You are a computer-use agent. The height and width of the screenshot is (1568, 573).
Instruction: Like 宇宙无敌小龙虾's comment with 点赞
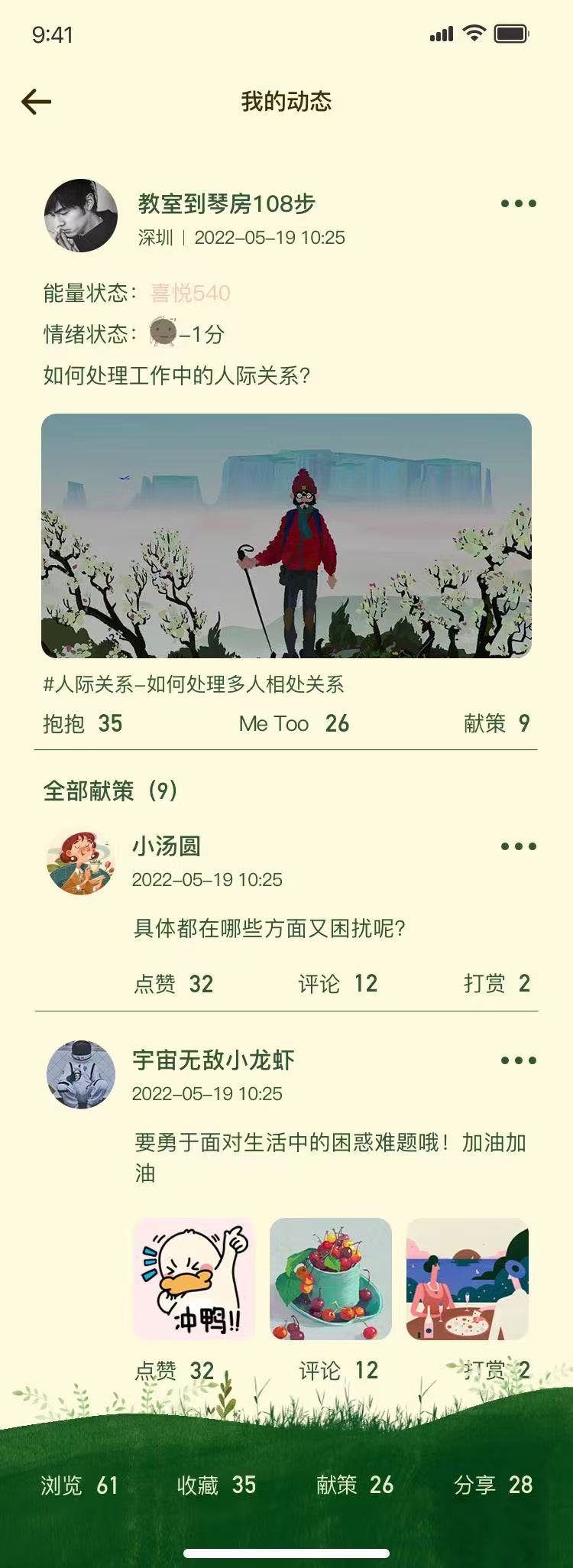(x=174, y=1371)
